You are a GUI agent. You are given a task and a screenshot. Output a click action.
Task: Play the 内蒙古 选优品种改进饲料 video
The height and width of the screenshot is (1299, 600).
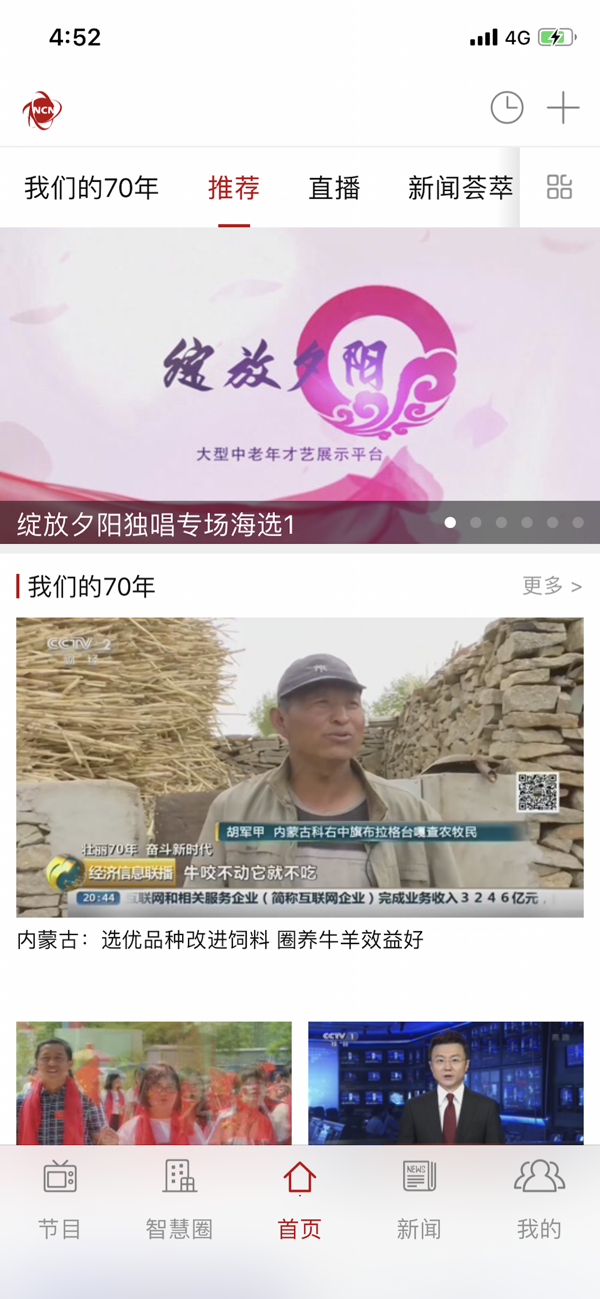coord(300,767)
